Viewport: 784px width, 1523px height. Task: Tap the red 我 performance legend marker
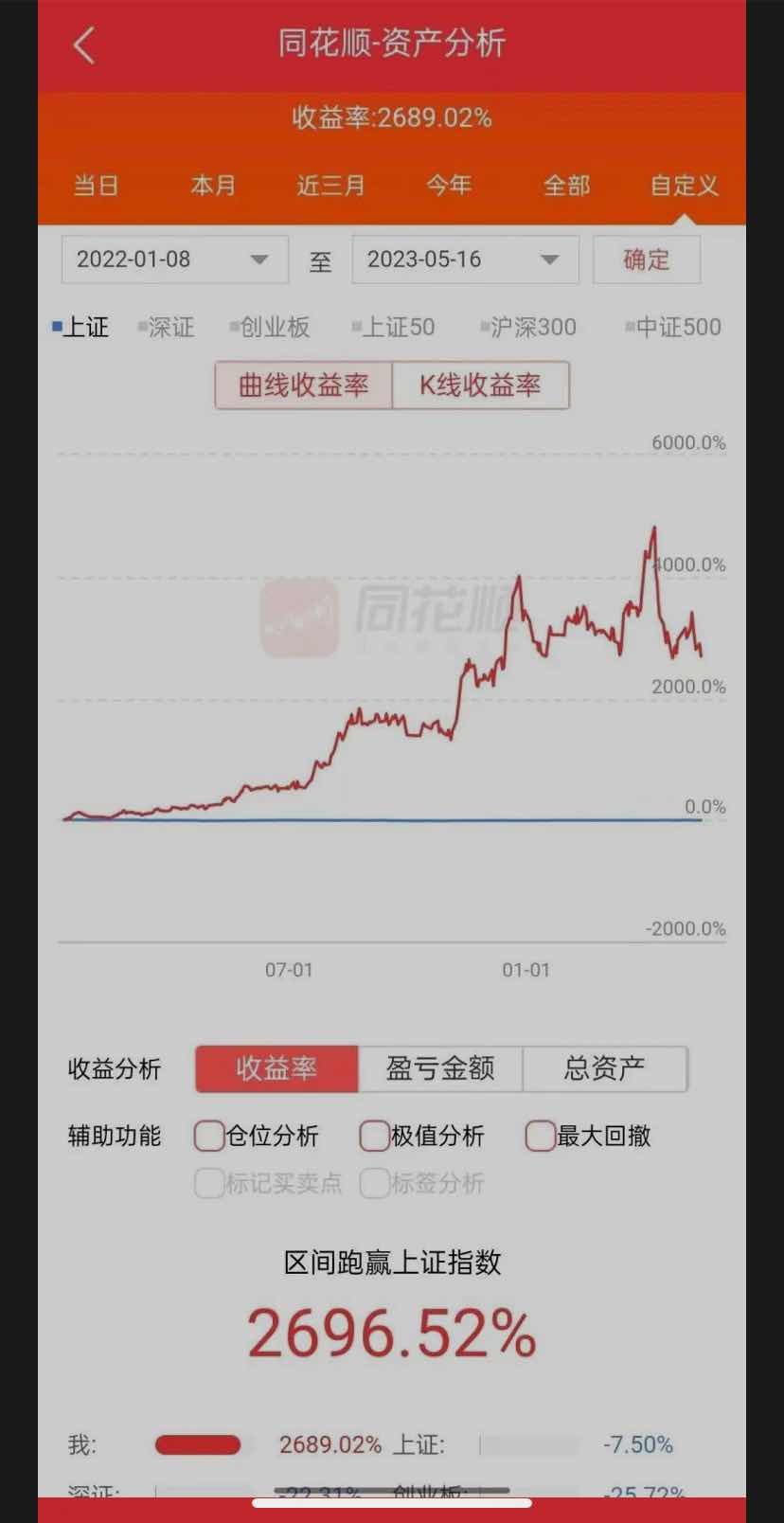pyautogui.click(x=198, y=1443)
